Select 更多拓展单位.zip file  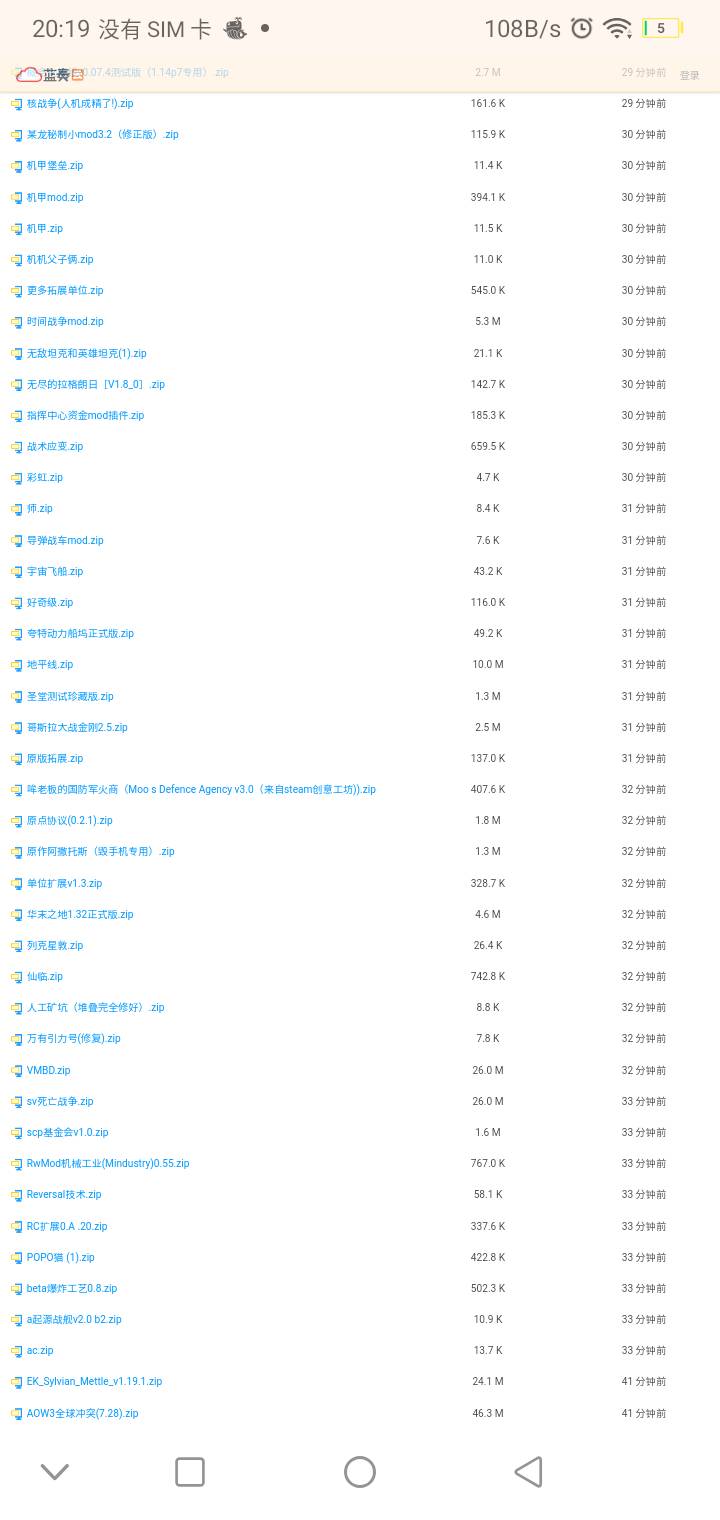tap(65, 291)
